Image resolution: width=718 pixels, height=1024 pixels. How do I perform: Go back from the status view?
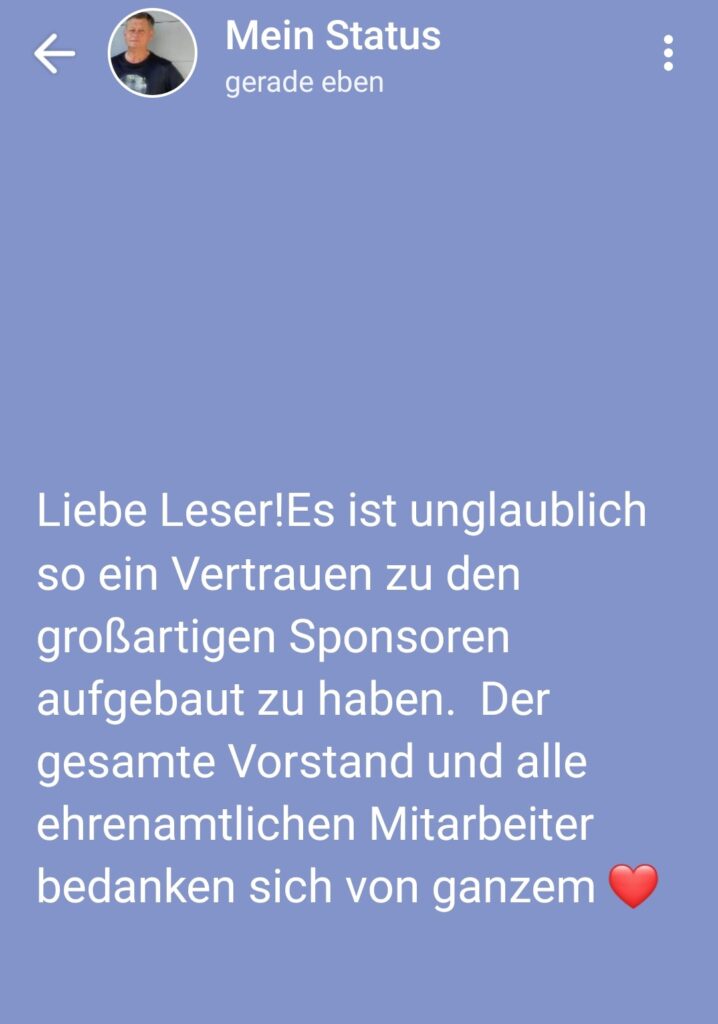coord(54,55)
